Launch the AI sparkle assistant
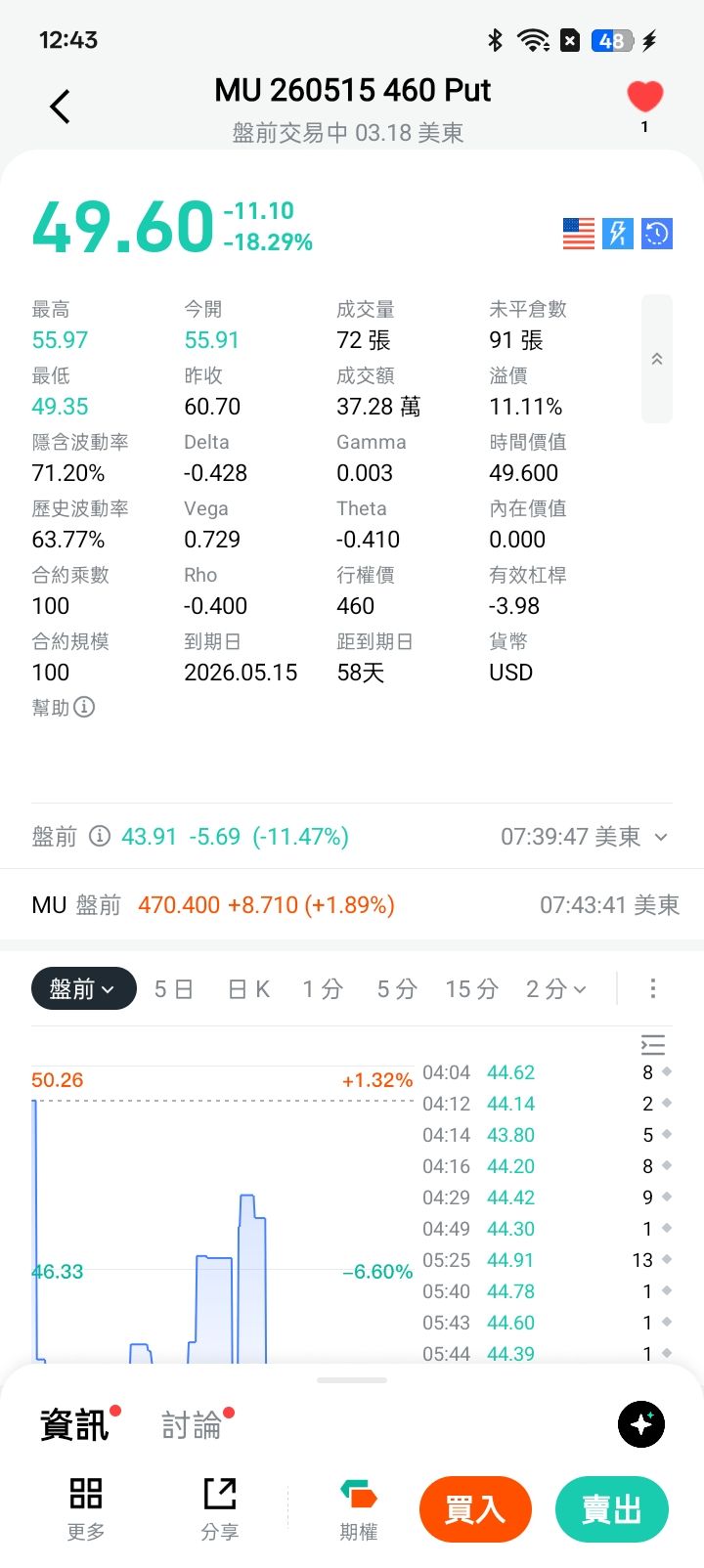This screenshot has height=1568, width=704. (641, 1424)
